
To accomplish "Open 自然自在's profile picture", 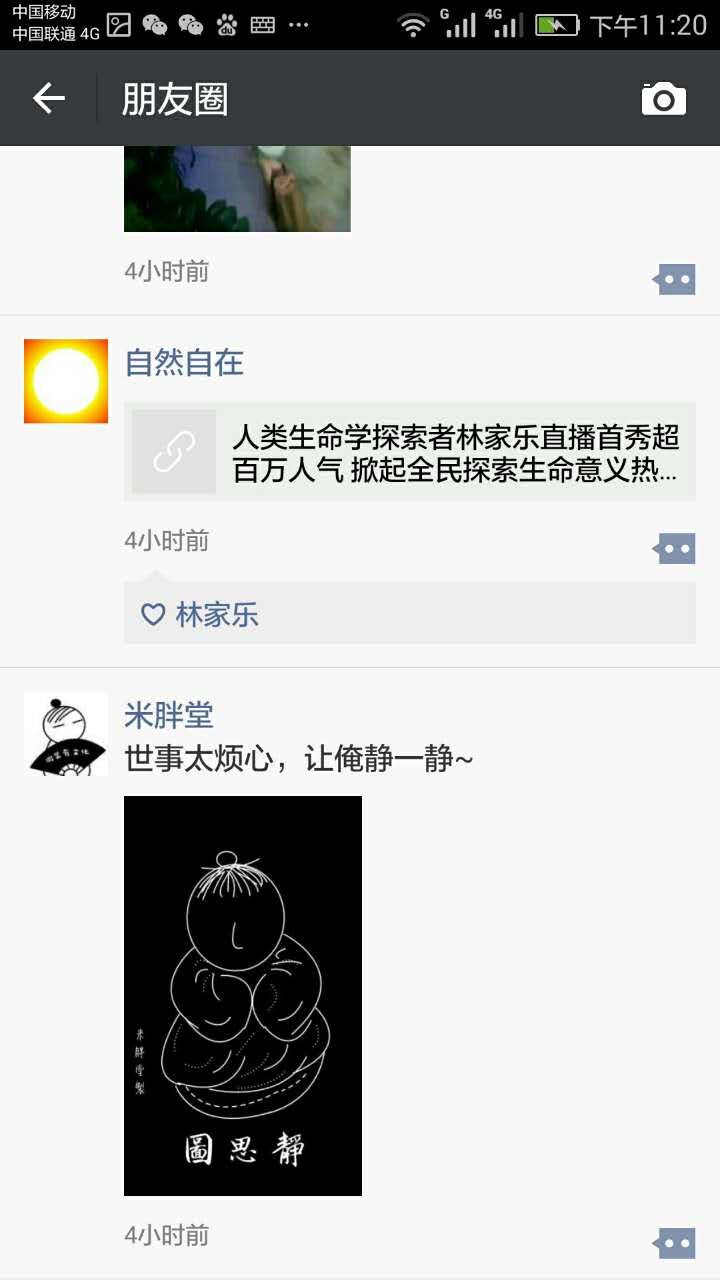I will pos(66,381).
